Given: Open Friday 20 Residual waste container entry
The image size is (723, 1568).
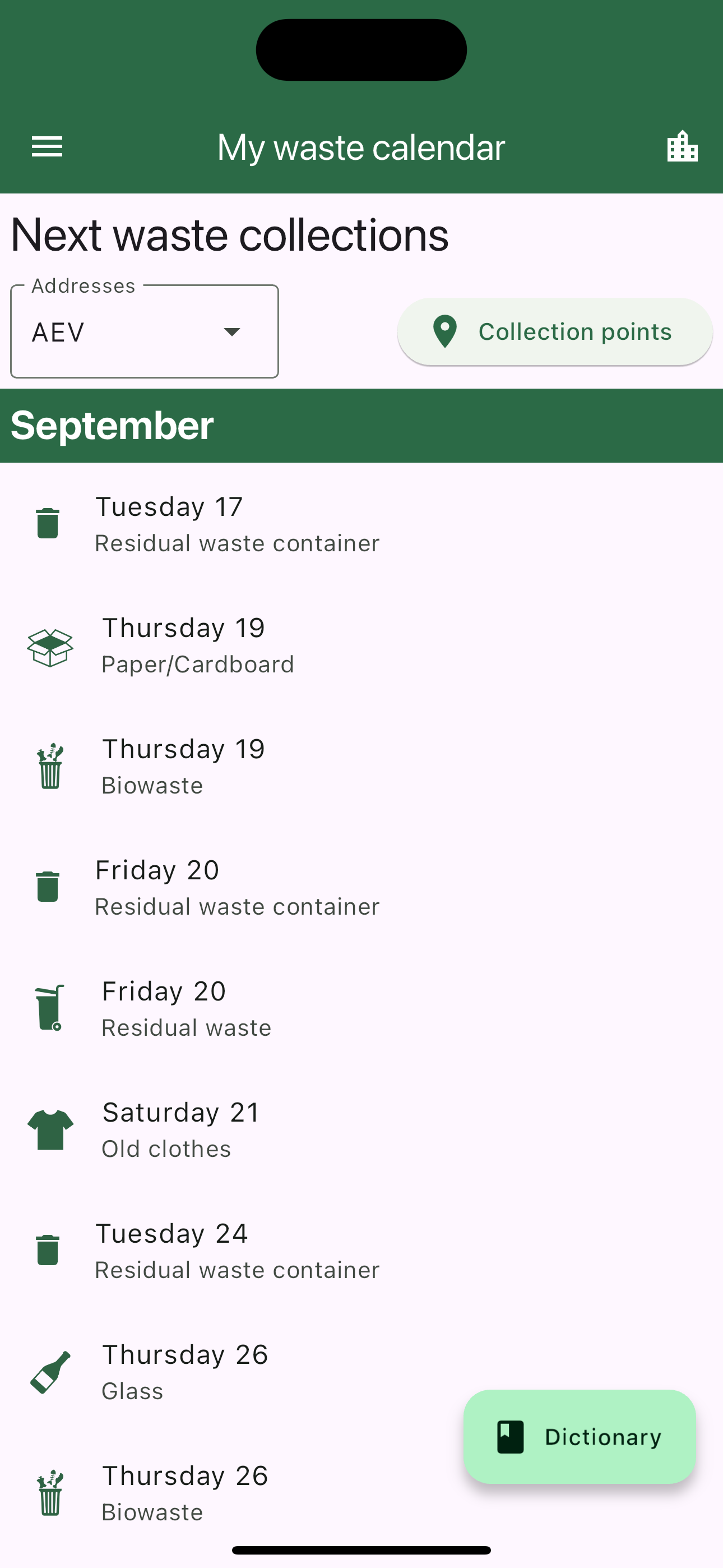Looking at the screenshot, I should tap(361, 888).
